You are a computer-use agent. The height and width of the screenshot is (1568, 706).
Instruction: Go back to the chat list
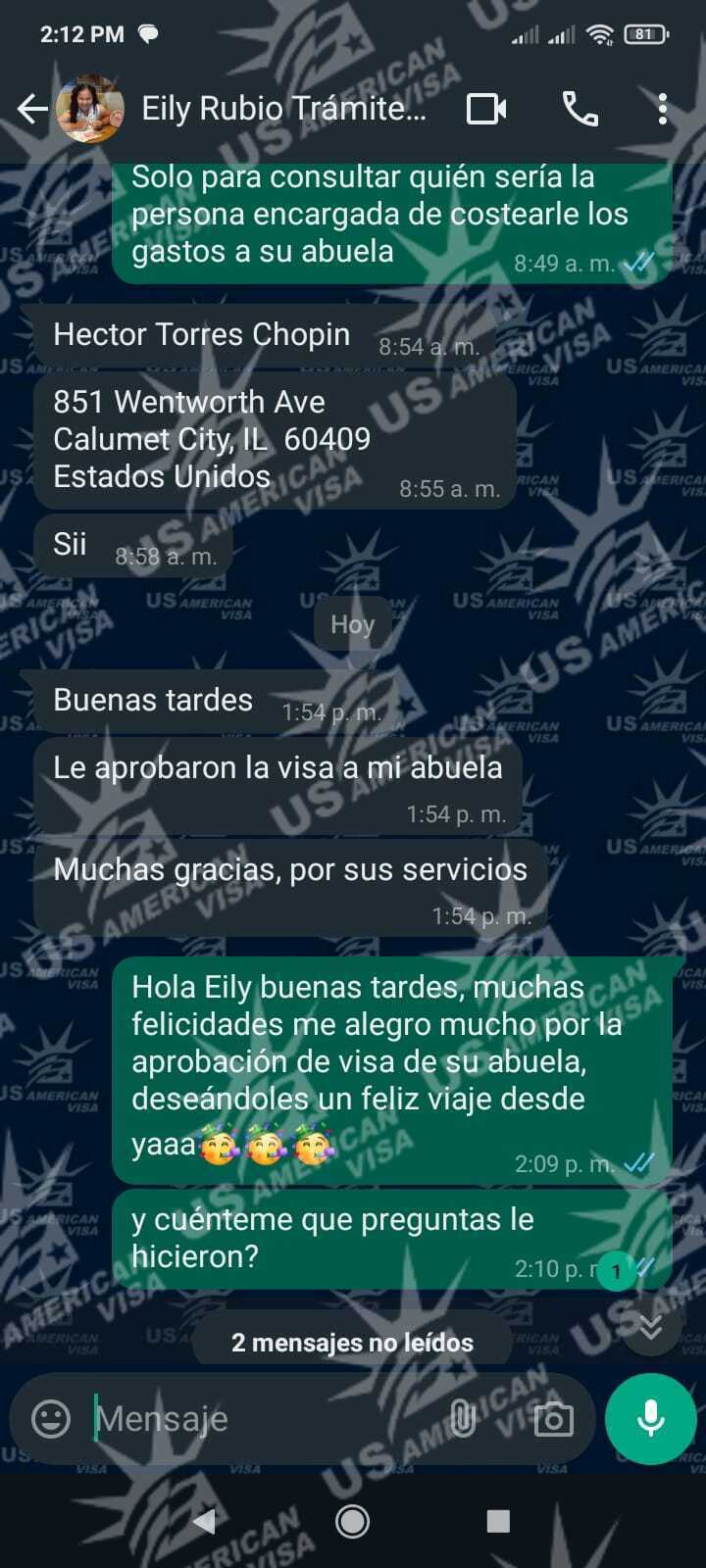click(x=32, y=109)
